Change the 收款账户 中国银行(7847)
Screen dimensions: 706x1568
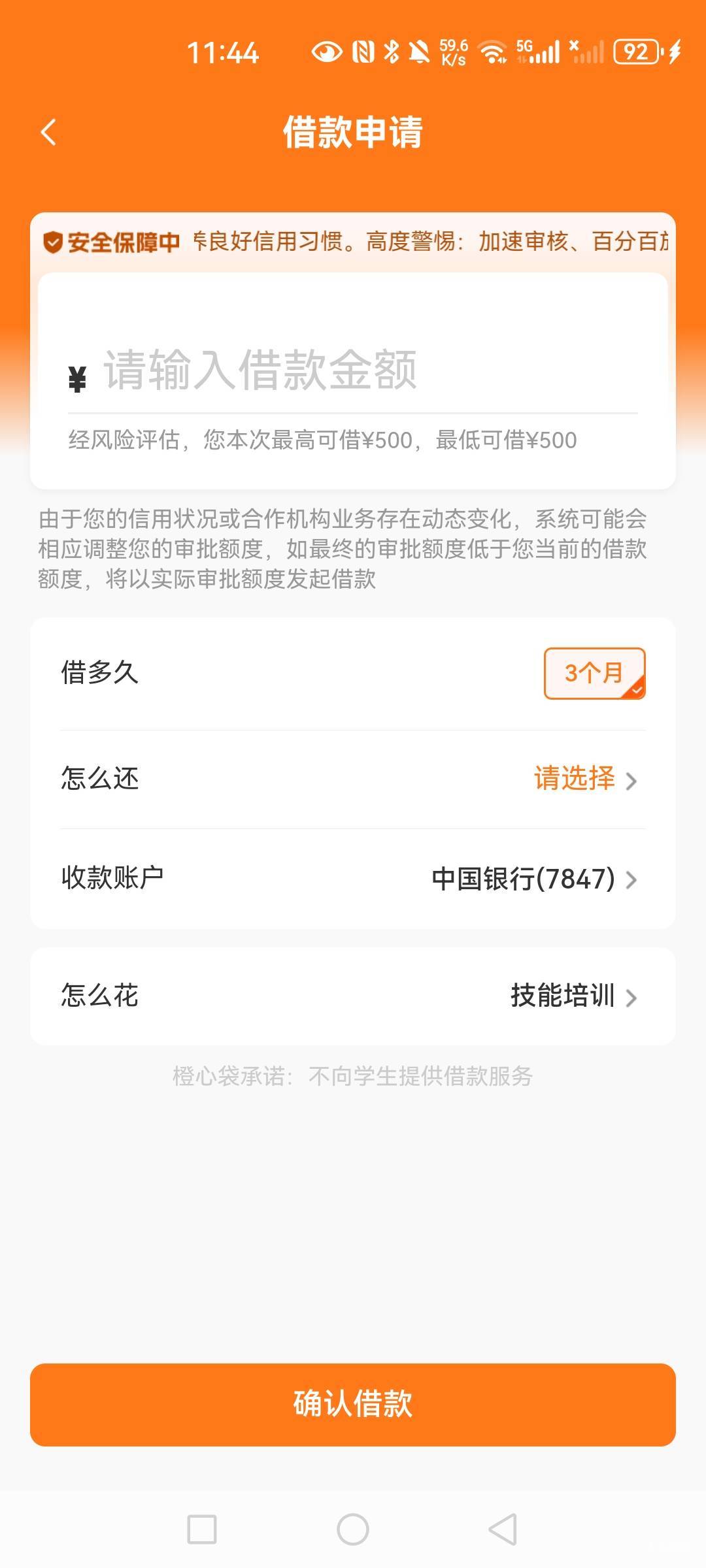[x=353, y=878]
